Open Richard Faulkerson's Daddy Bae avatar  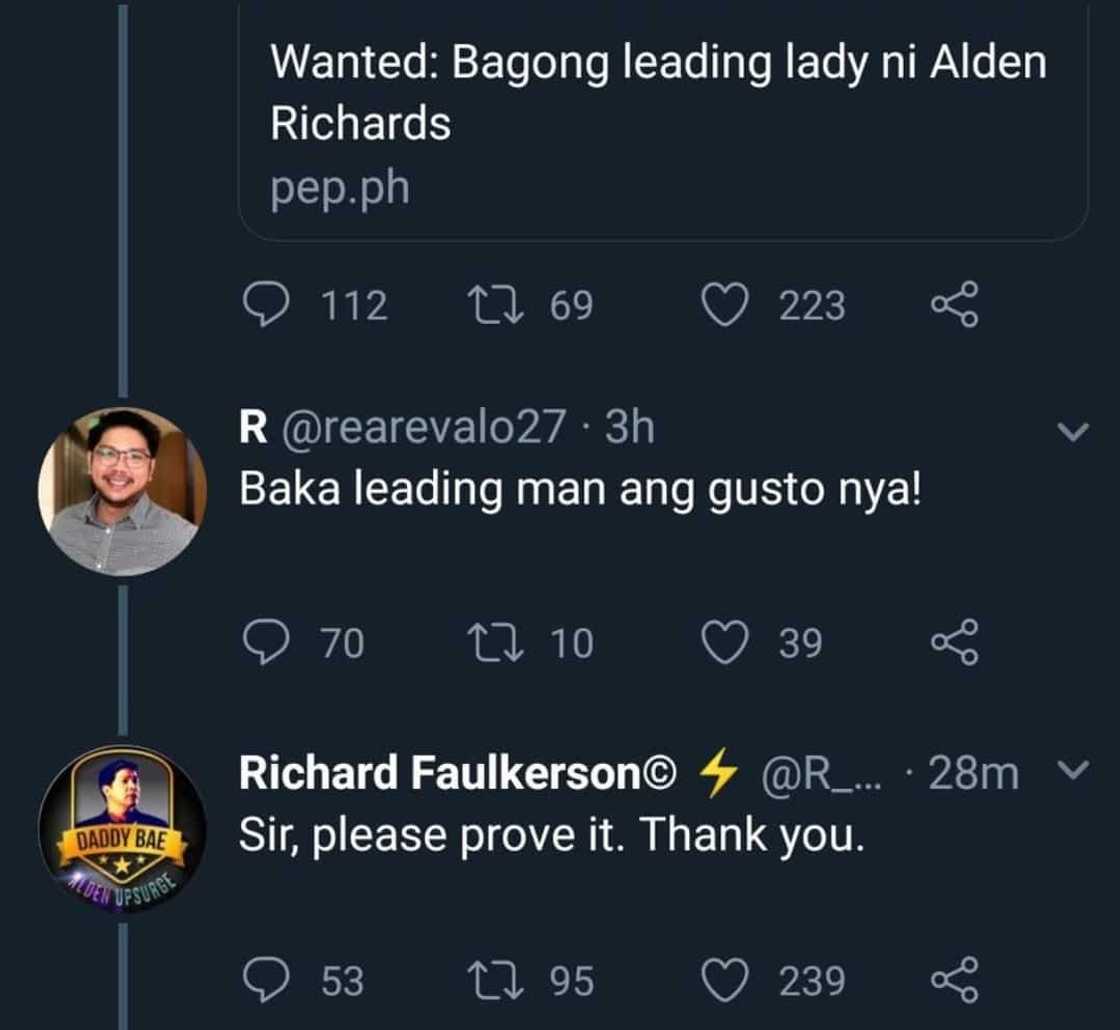coord(122,828)
